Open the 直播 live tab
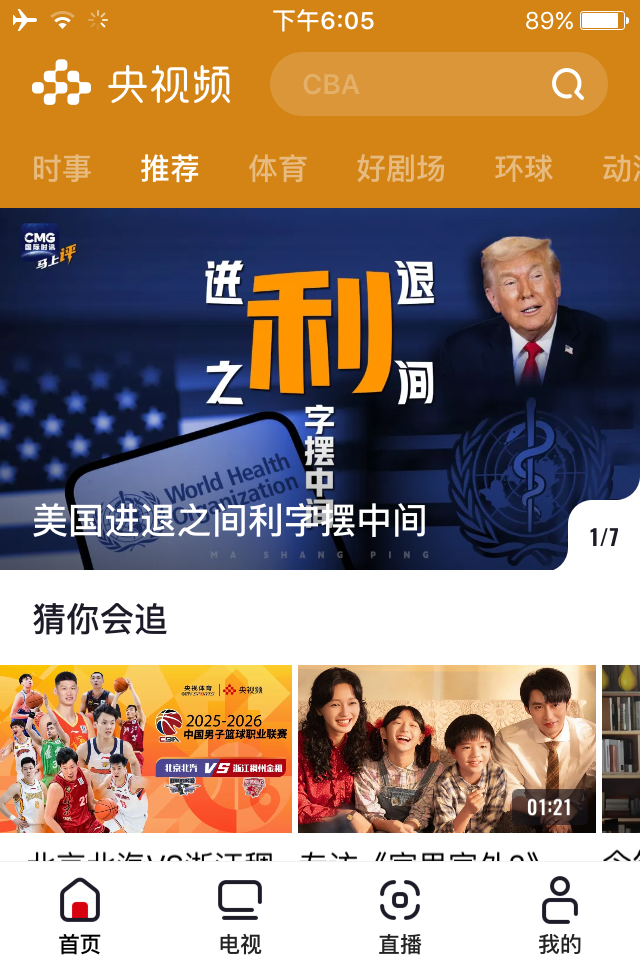 tap(400, 914)
